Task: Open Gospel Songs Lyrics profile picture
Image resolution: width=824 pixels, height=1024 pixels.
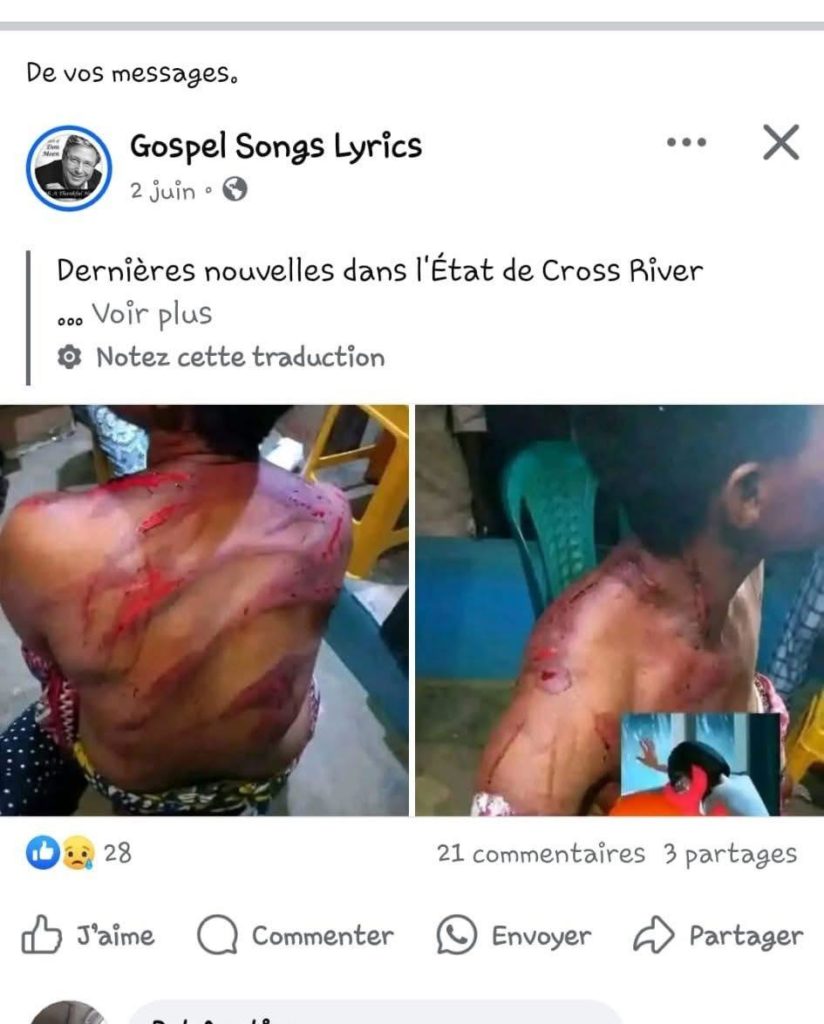Action: click(x=68, y=168)
